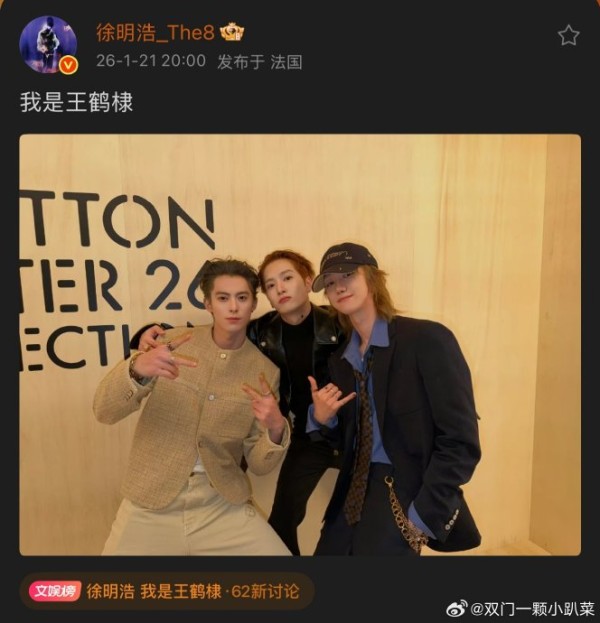
Task: Open 徐明浩_The8's profile avatar
Action: coord(47,44)
